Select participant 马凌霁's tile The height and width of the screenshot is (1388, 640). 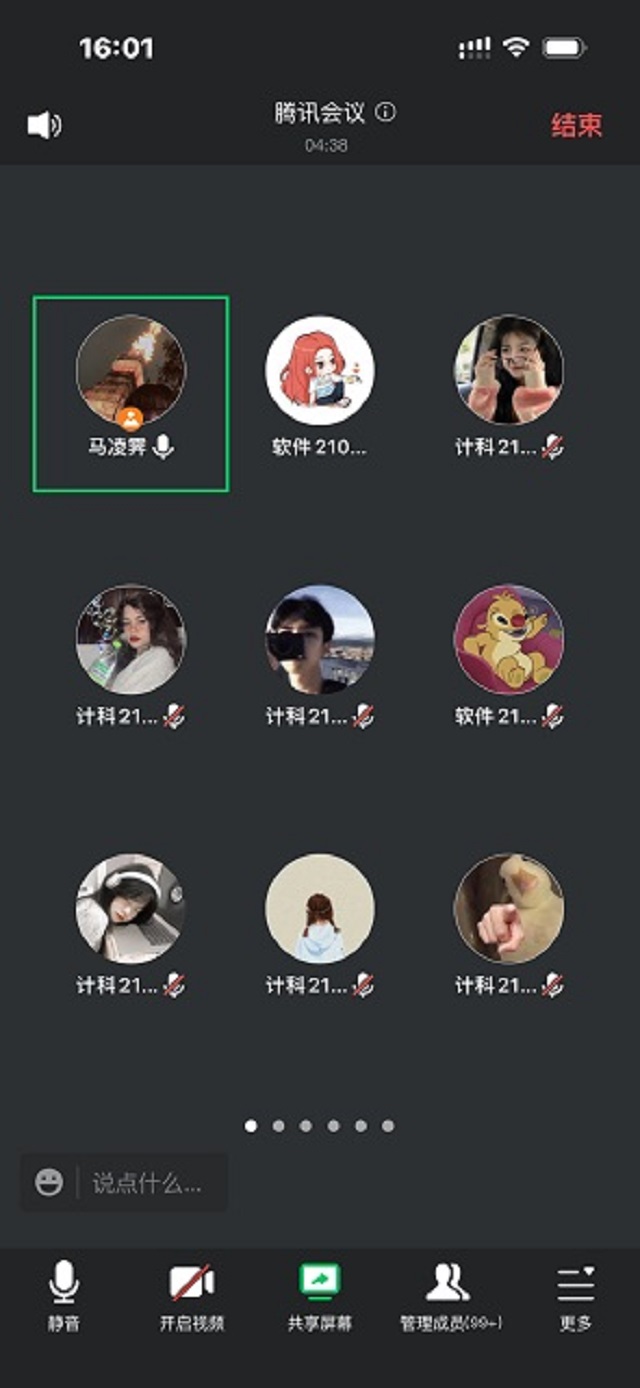point(131,393)
